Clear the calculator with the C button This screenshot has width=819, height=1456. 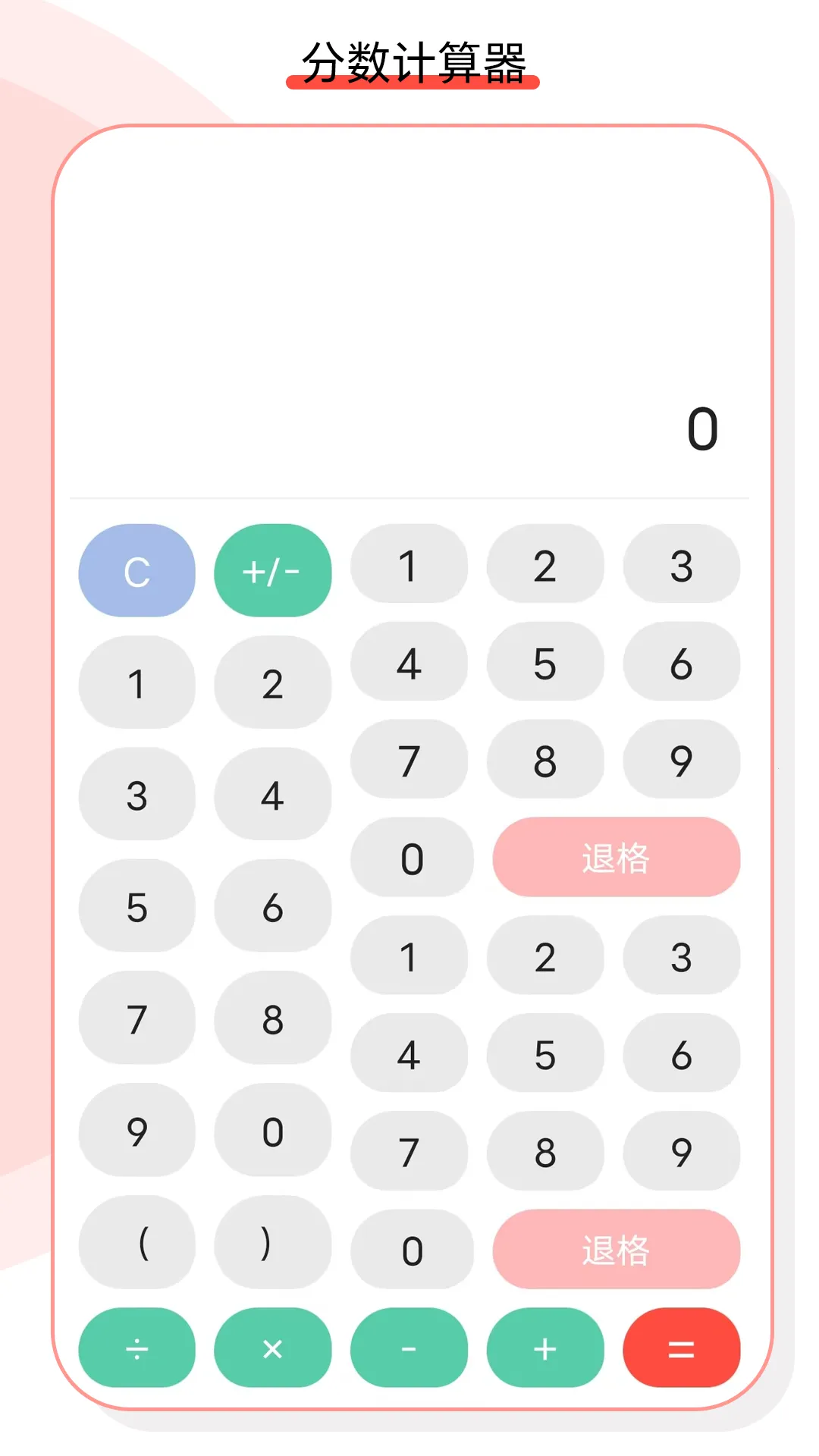(x=136, y=573)
